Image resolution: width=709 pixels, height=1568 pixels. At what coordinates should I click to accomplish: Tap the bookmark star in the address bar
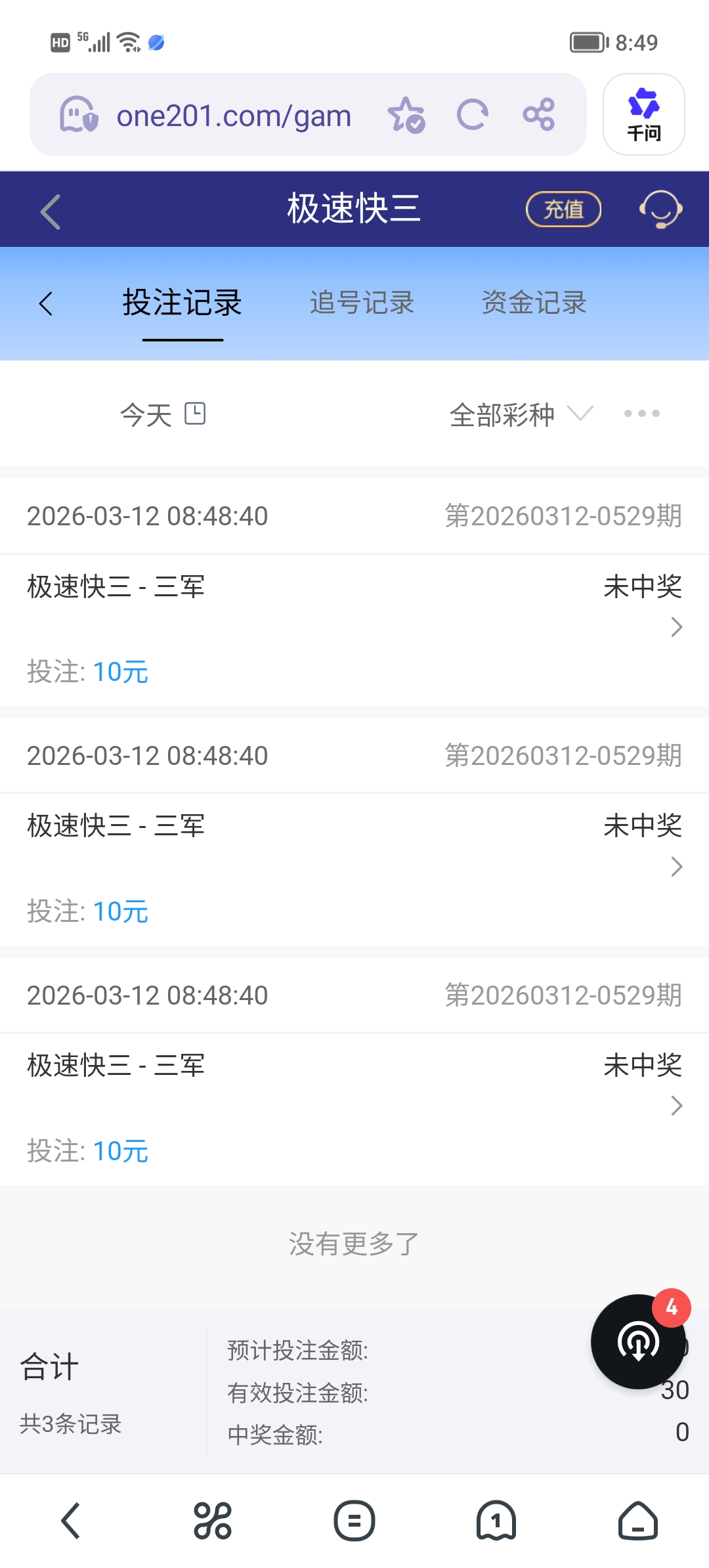407,114
